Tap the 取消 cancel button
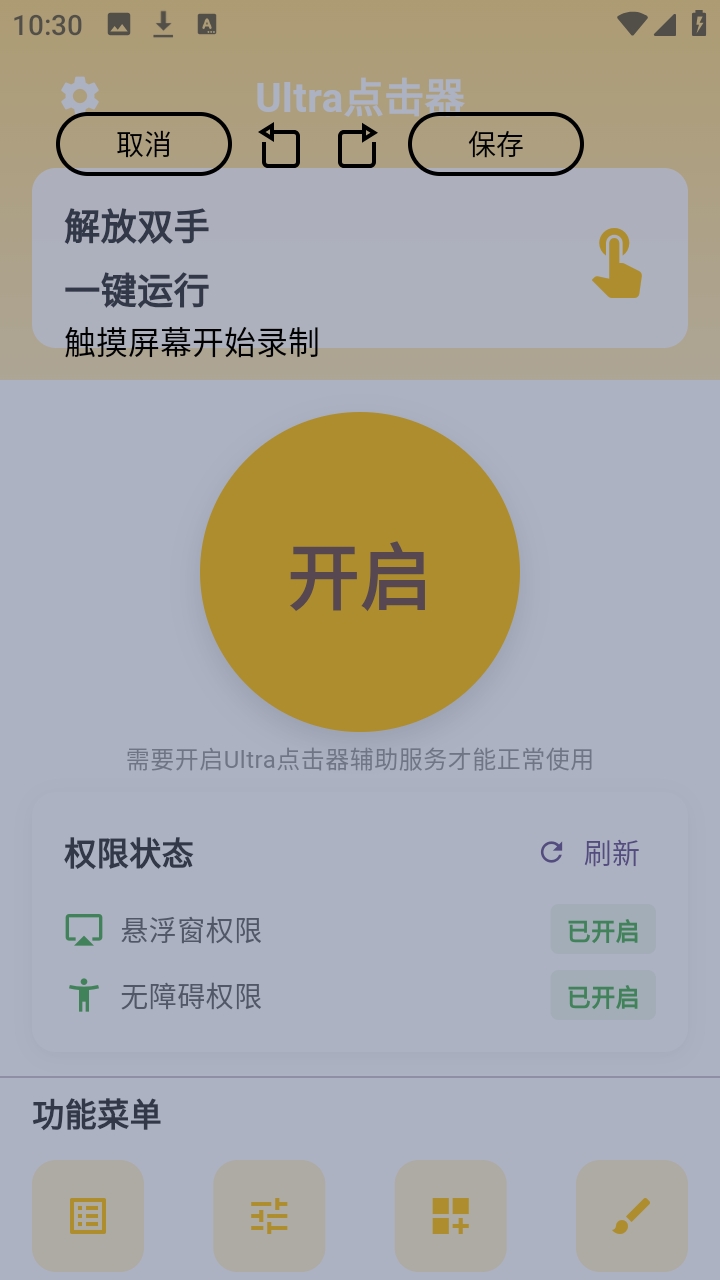The image size is (720, 1280). point(144,145)
